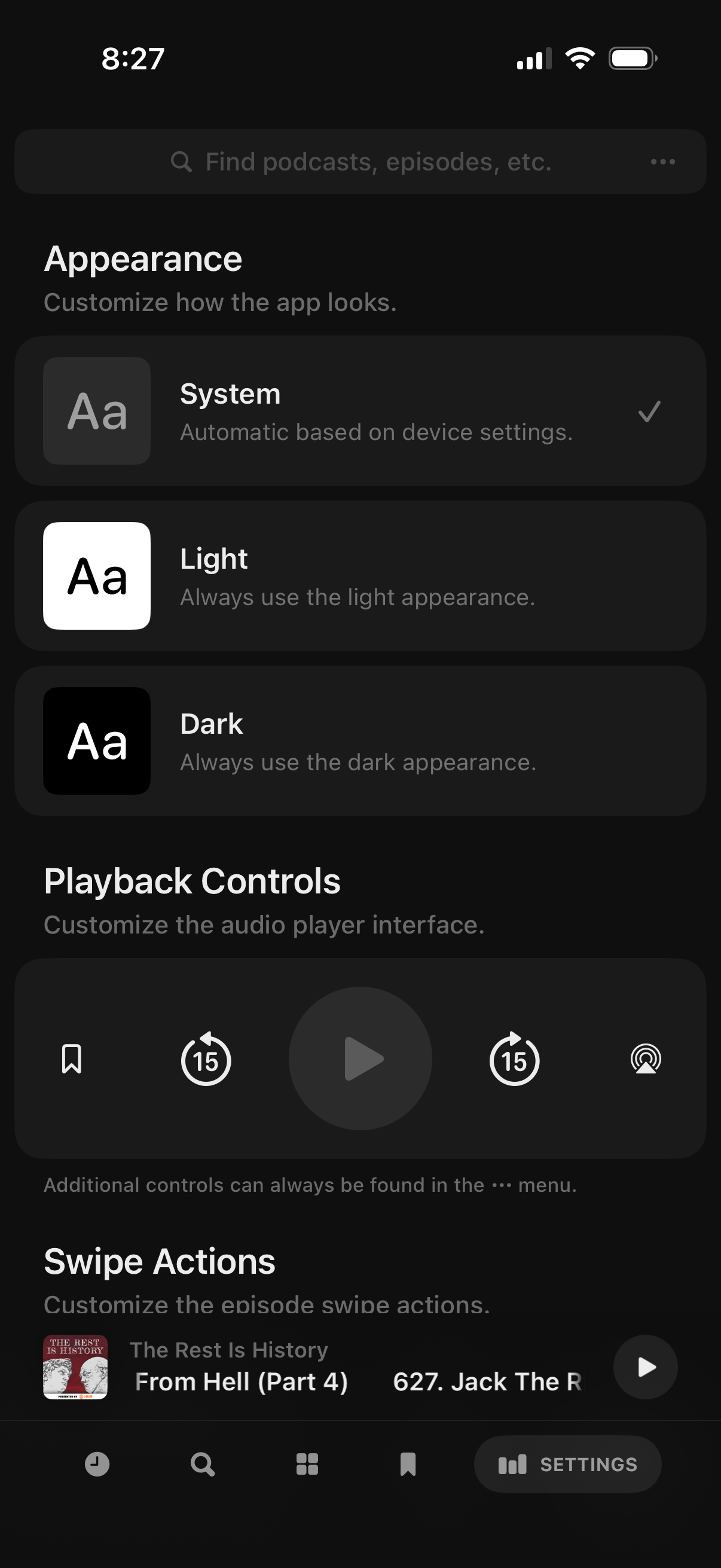Tap the checkmark on System appearance
Viewport: 721px width, 1568px height.
pos(649,411)
